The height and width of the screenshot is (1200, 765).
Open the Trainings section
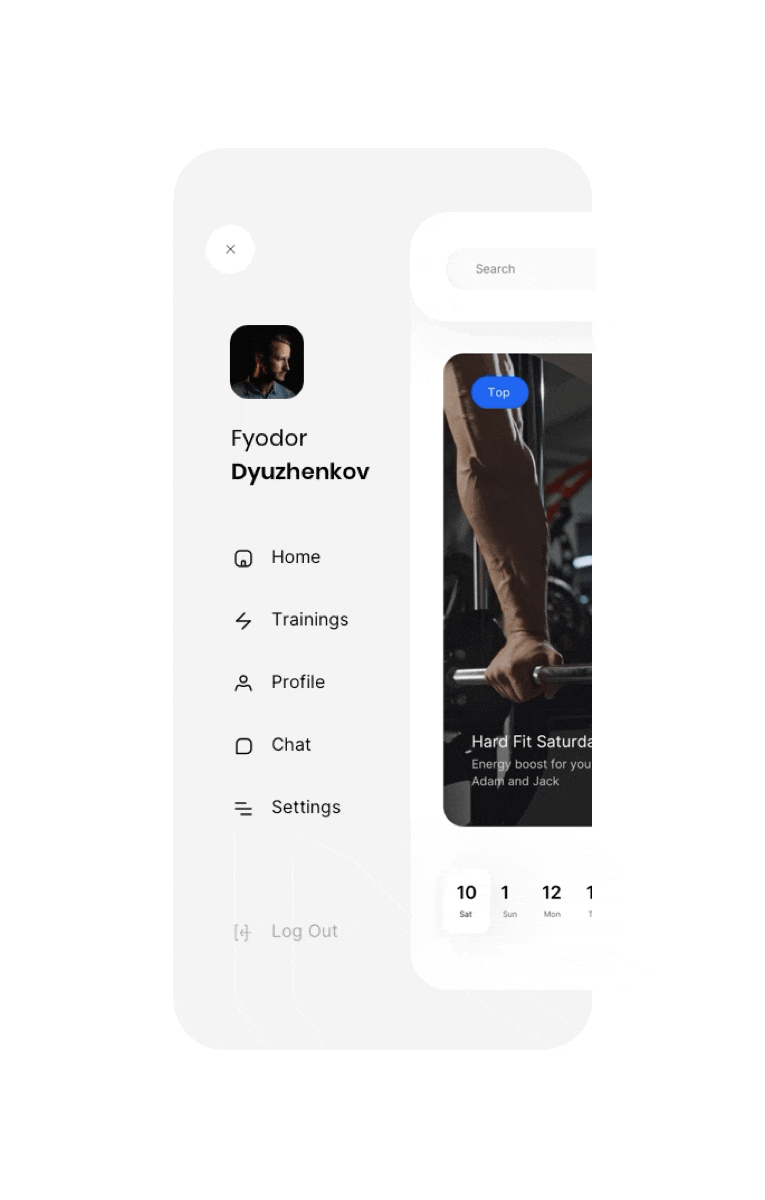tap(308, 620)
